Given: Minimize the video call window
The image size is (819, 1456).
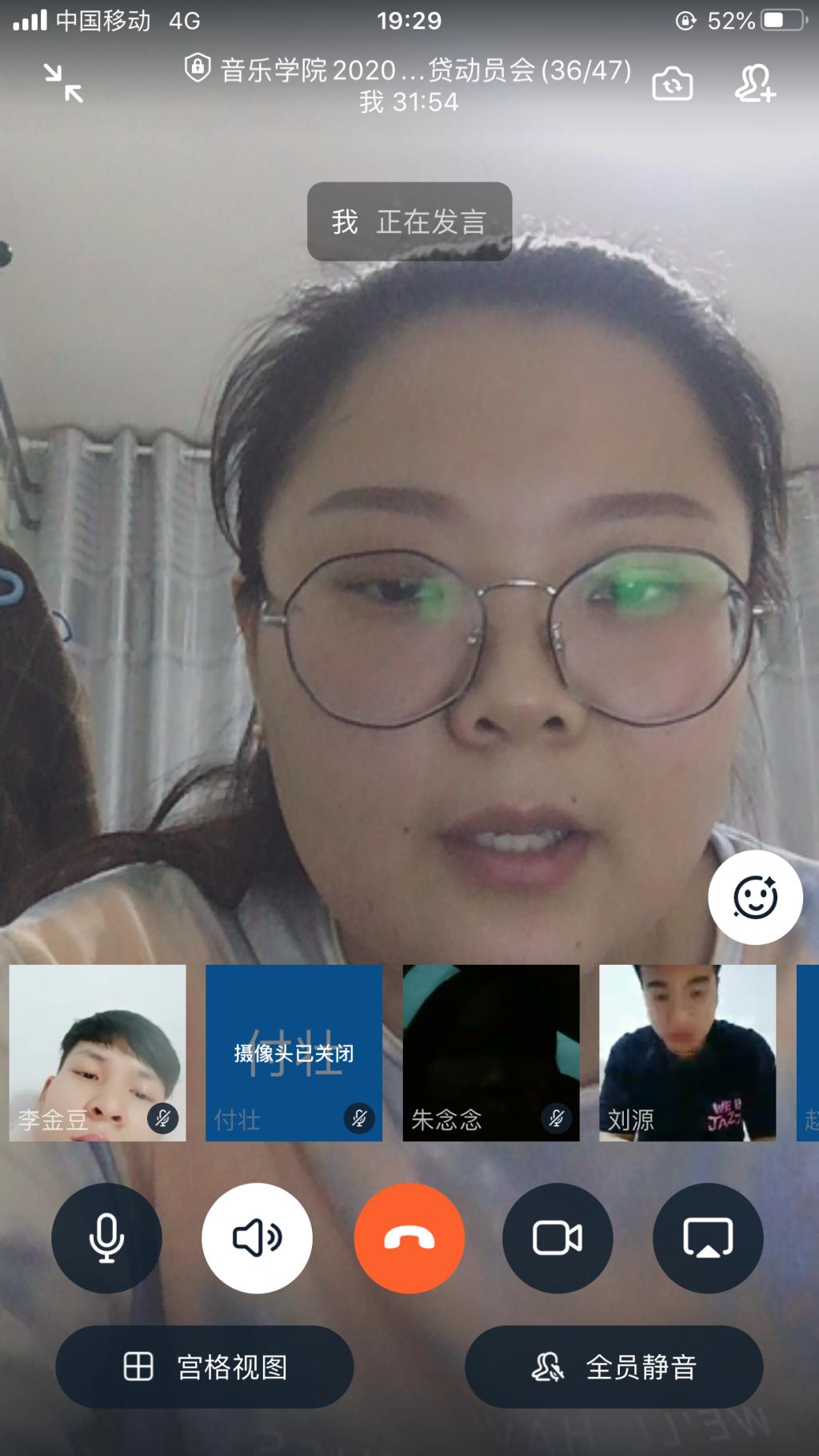Looking at the screenshot, I should click(x=63, y=83).
